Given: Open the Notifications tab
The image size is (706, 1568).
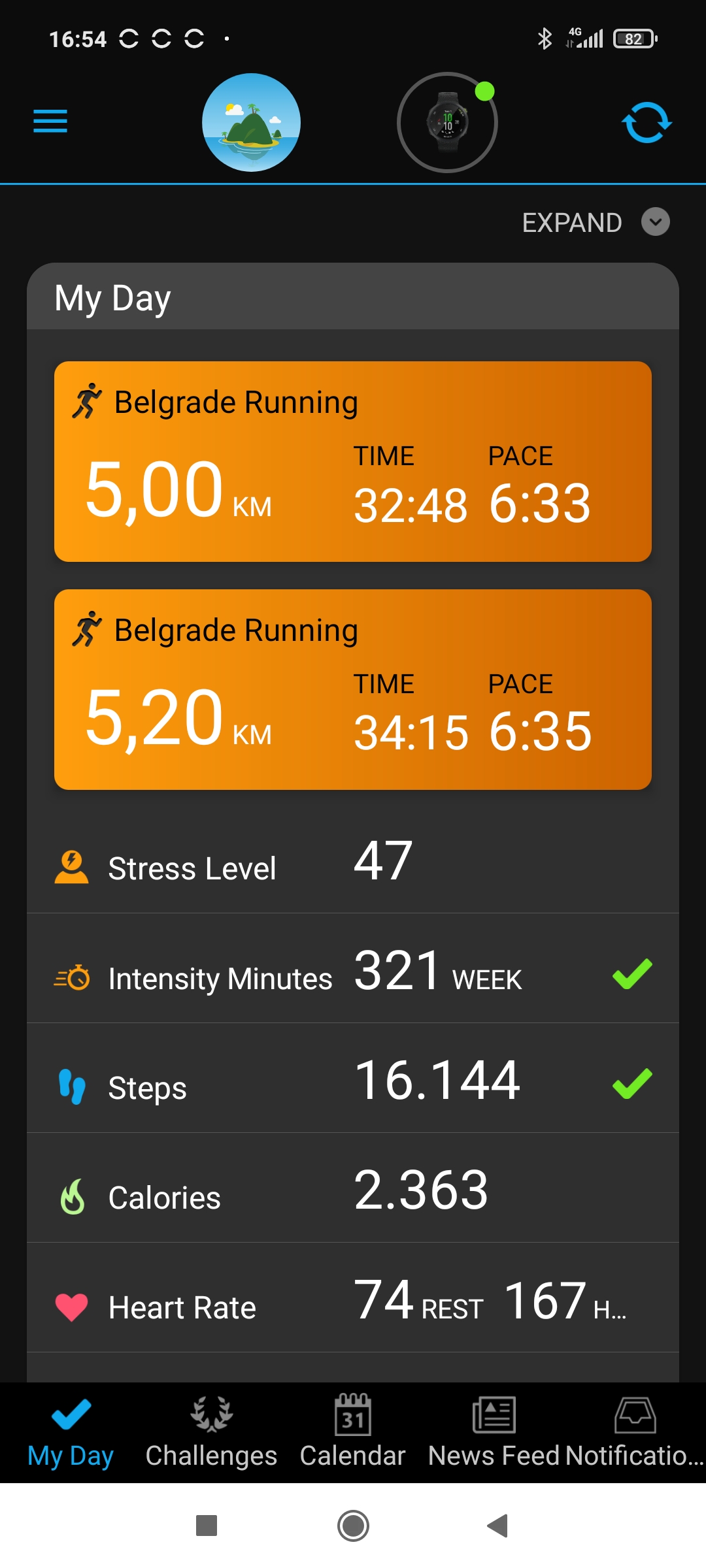Looking at the screenshot, I should pos(635,1433).
